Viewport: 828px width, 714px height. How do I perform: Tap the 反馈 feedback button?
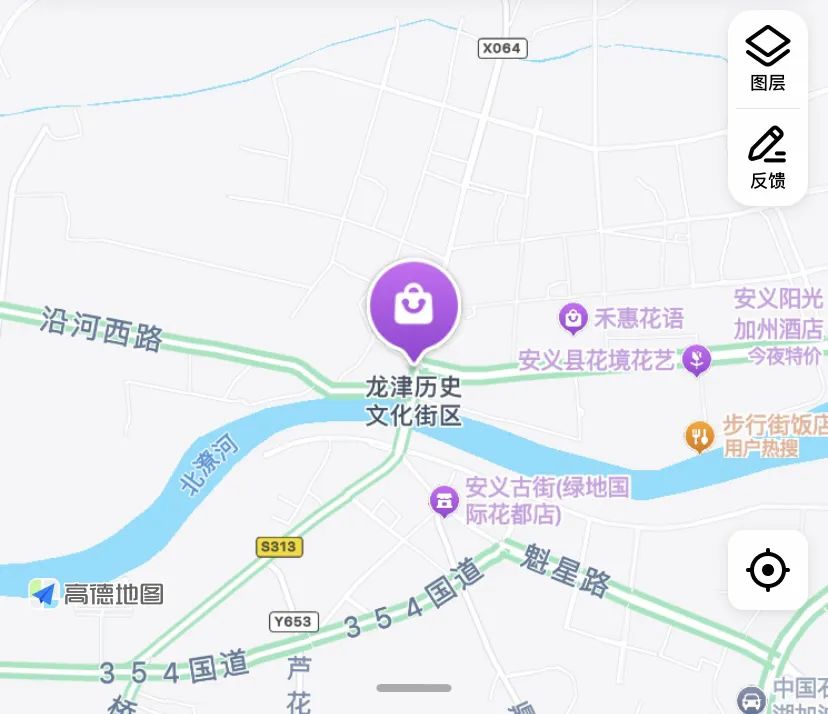pos(767,157)
